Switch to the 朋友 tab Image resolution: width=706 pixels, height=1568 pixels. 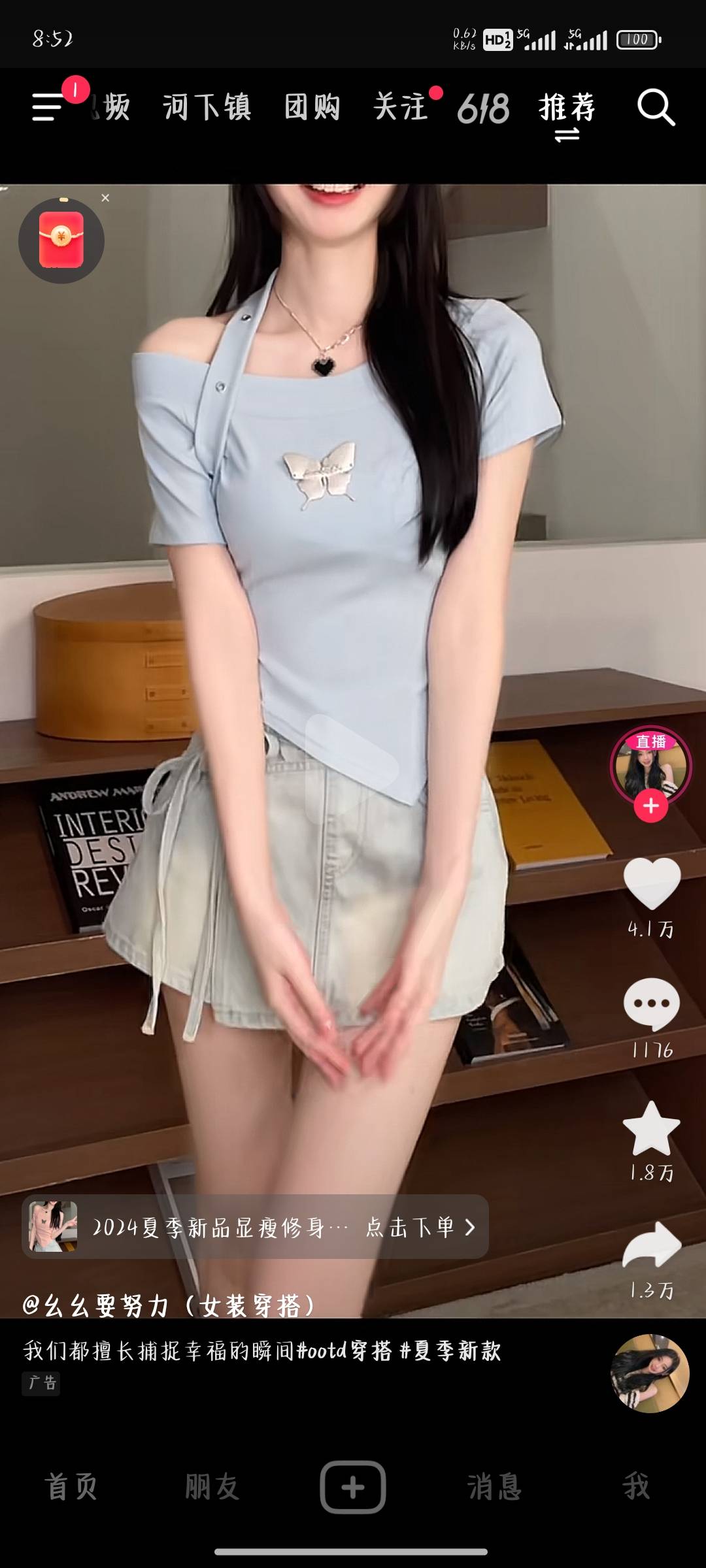coord(212,1486)
